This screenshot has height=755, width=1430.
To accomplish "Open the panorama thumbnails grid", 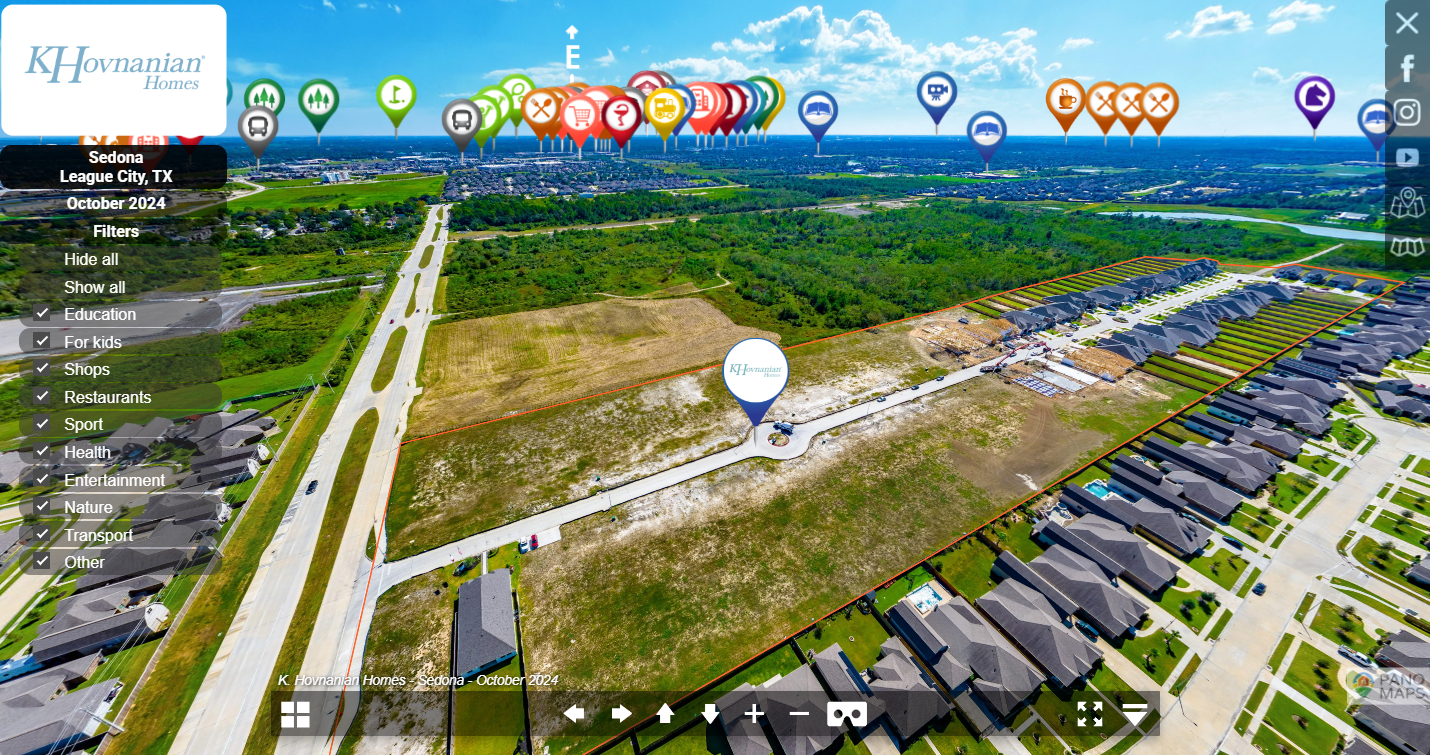I will tap(295, 714).
